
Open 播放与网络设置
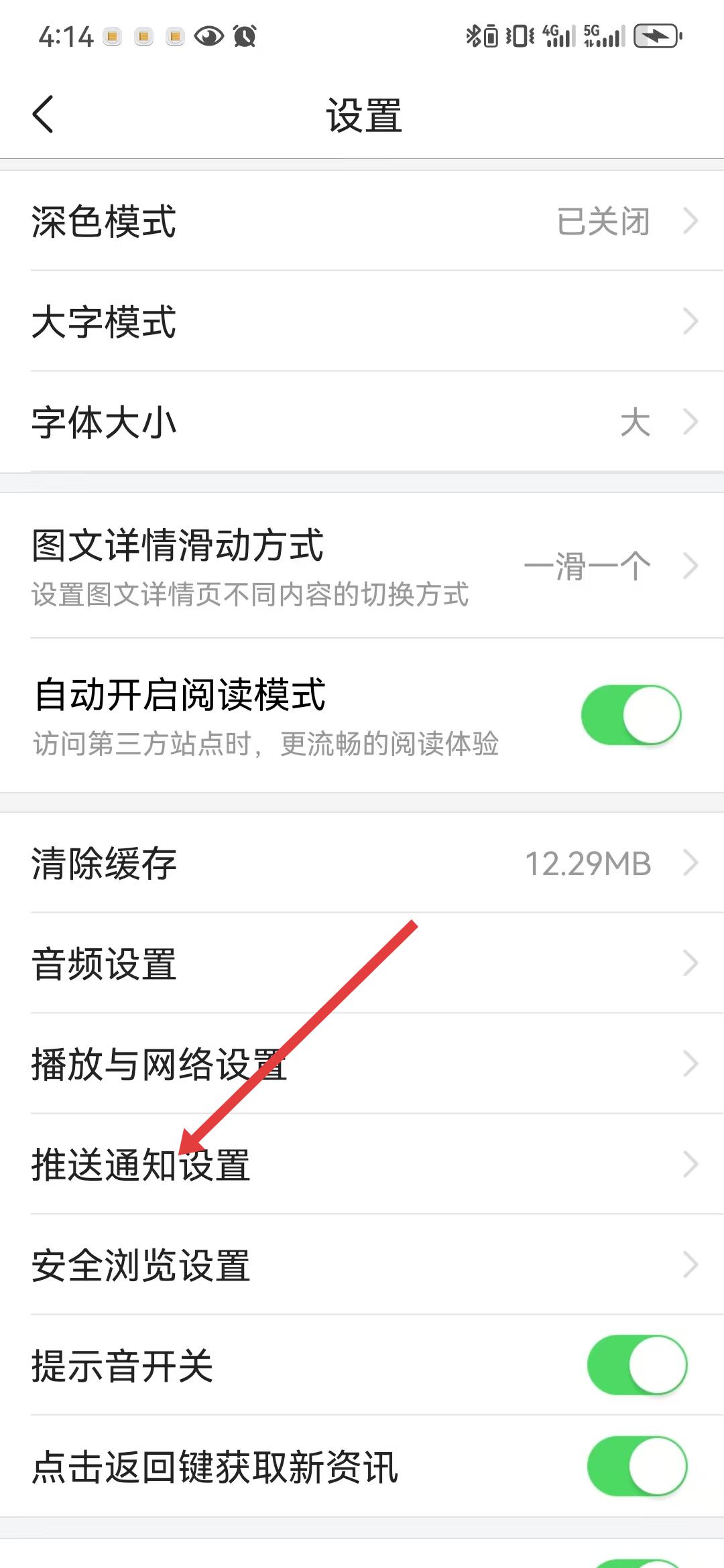362,1064
